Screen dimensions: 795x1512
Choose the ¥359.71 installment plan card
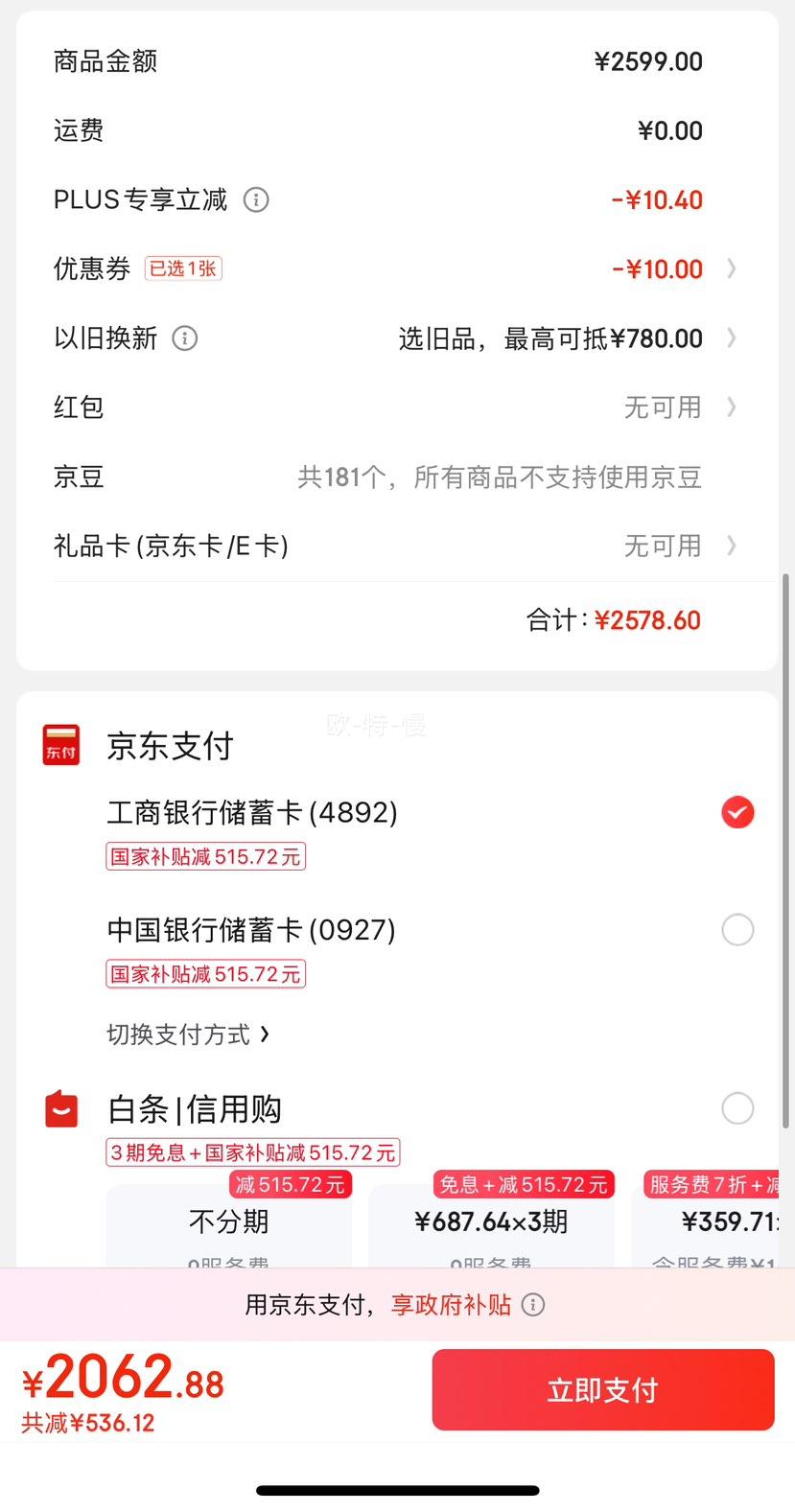click(712, 1225)
